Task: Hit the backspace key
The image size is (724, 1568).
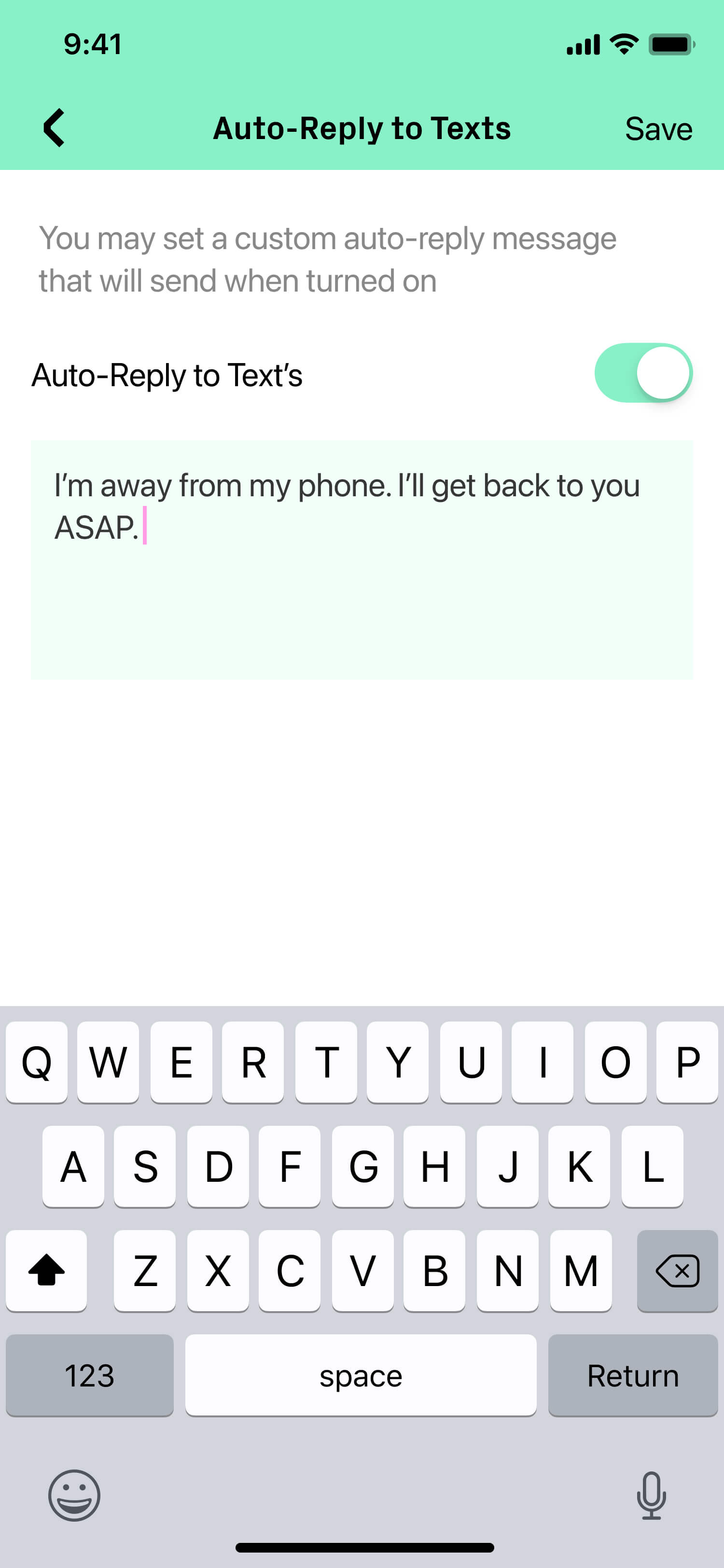Action: (x=677, y=1270)
